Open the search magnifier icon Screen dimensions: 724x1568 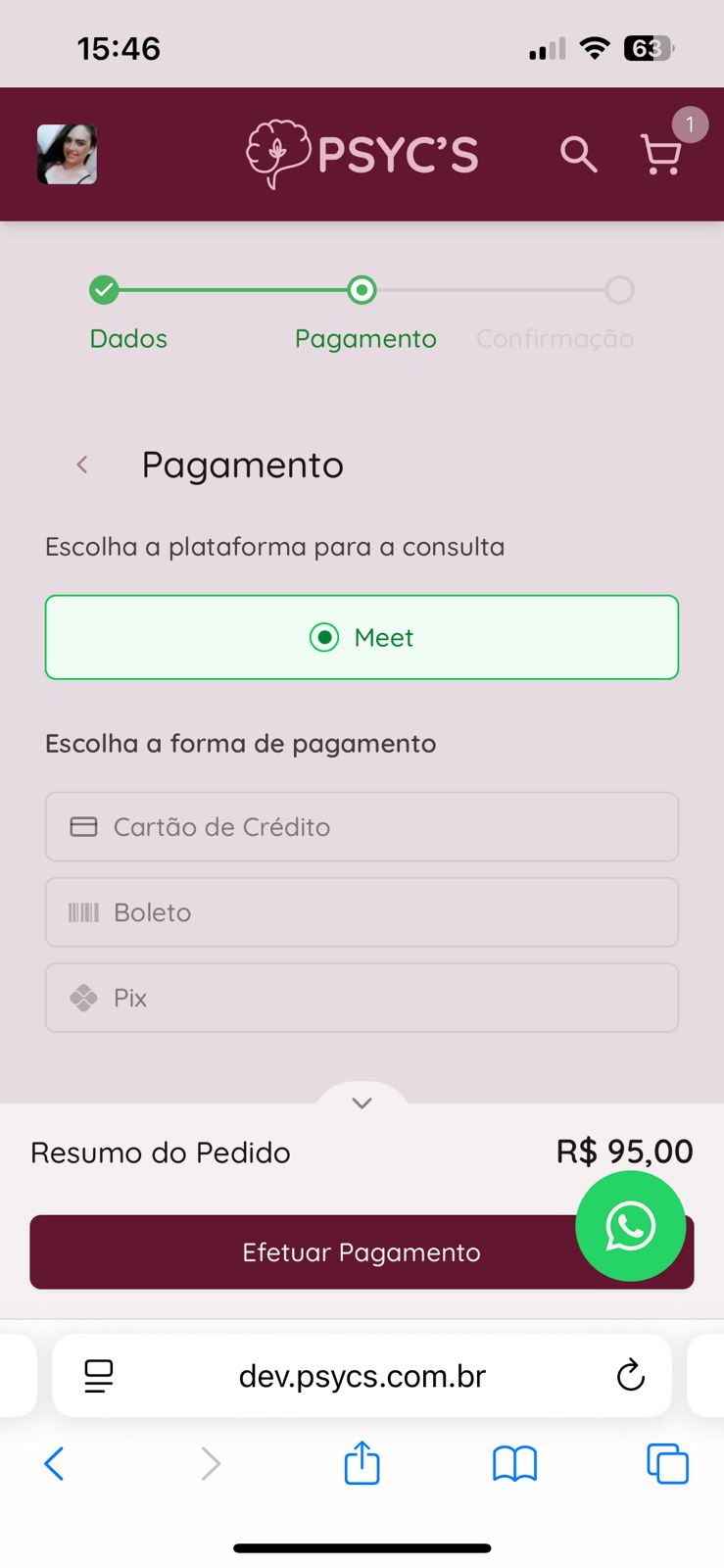(x=578, y=154)
